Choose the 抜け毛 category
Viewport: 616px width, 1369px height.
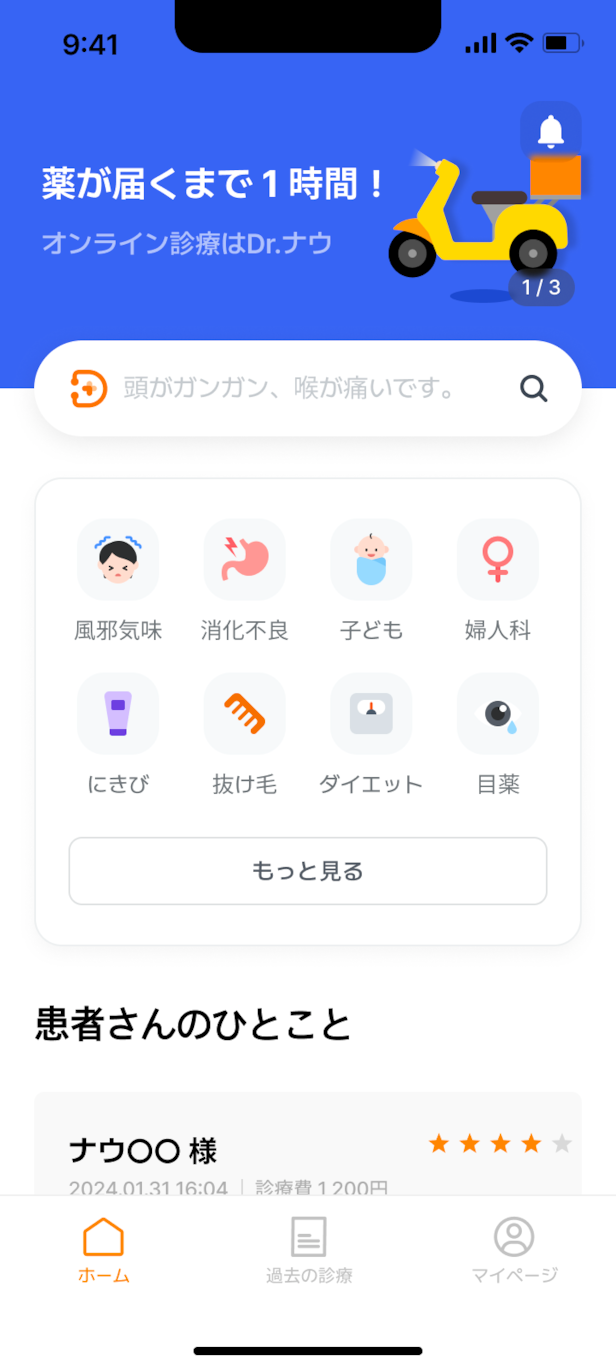click(x=244, y=733)
